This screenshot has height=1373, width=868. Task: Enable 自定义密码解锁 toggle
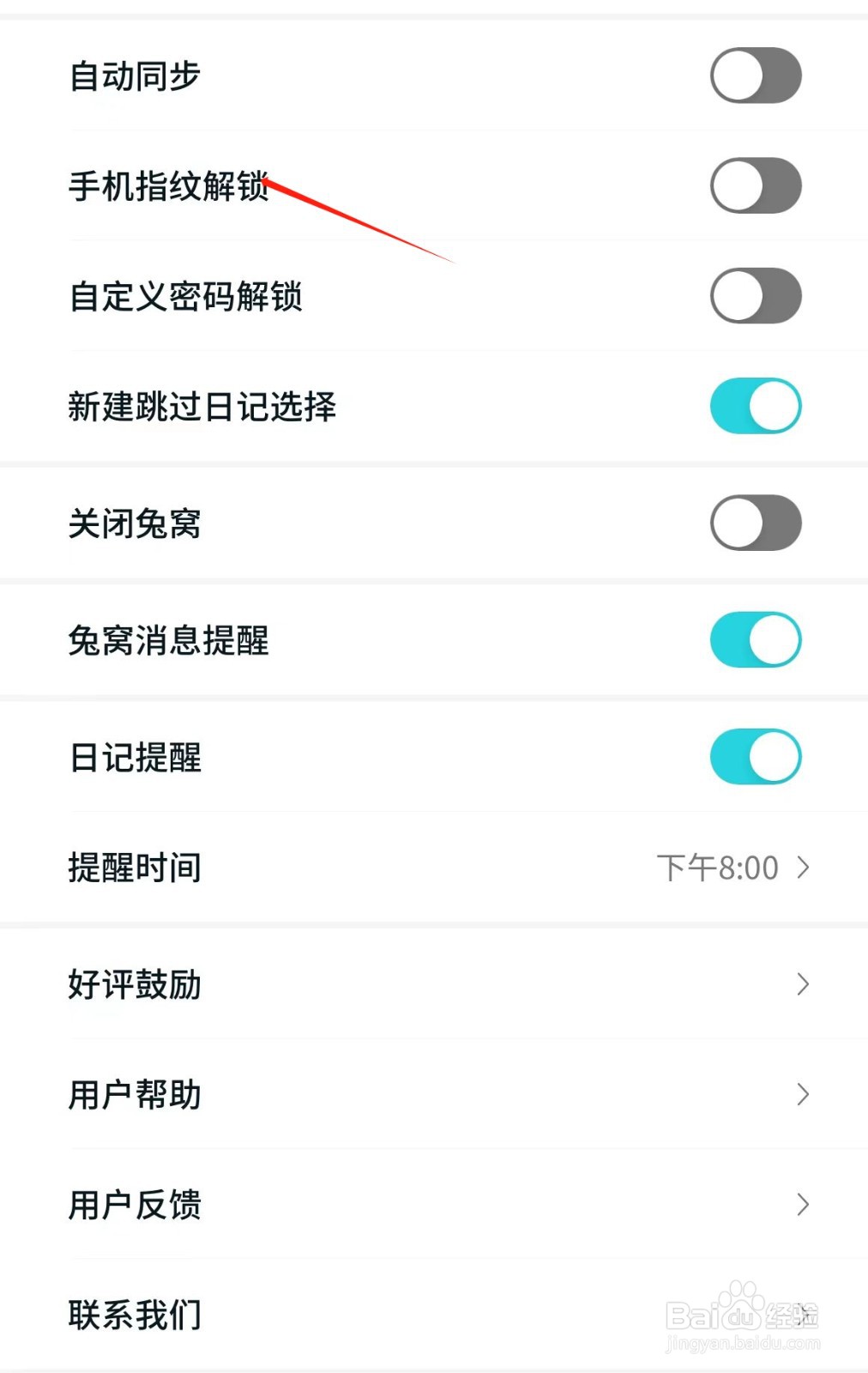tap(755, 296)
